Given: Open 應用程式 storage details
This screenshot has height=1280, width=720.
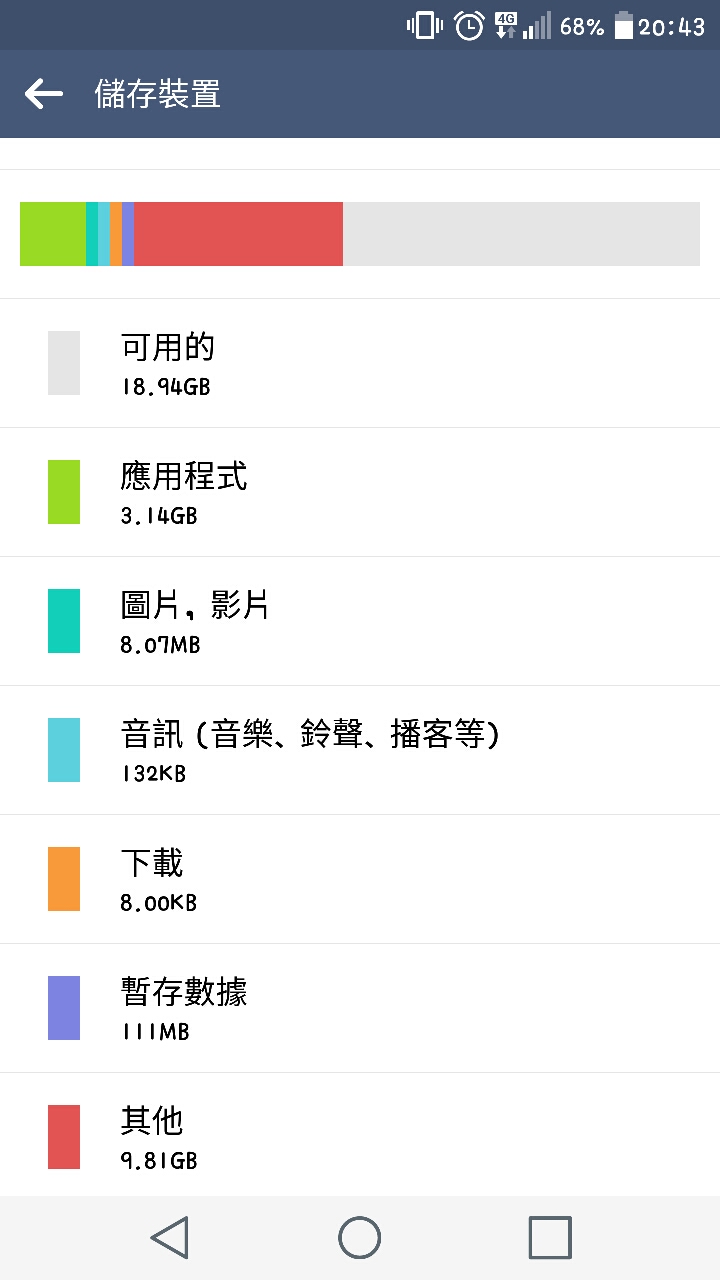Looking at the screenshot, I should click(x=360, y=492).
